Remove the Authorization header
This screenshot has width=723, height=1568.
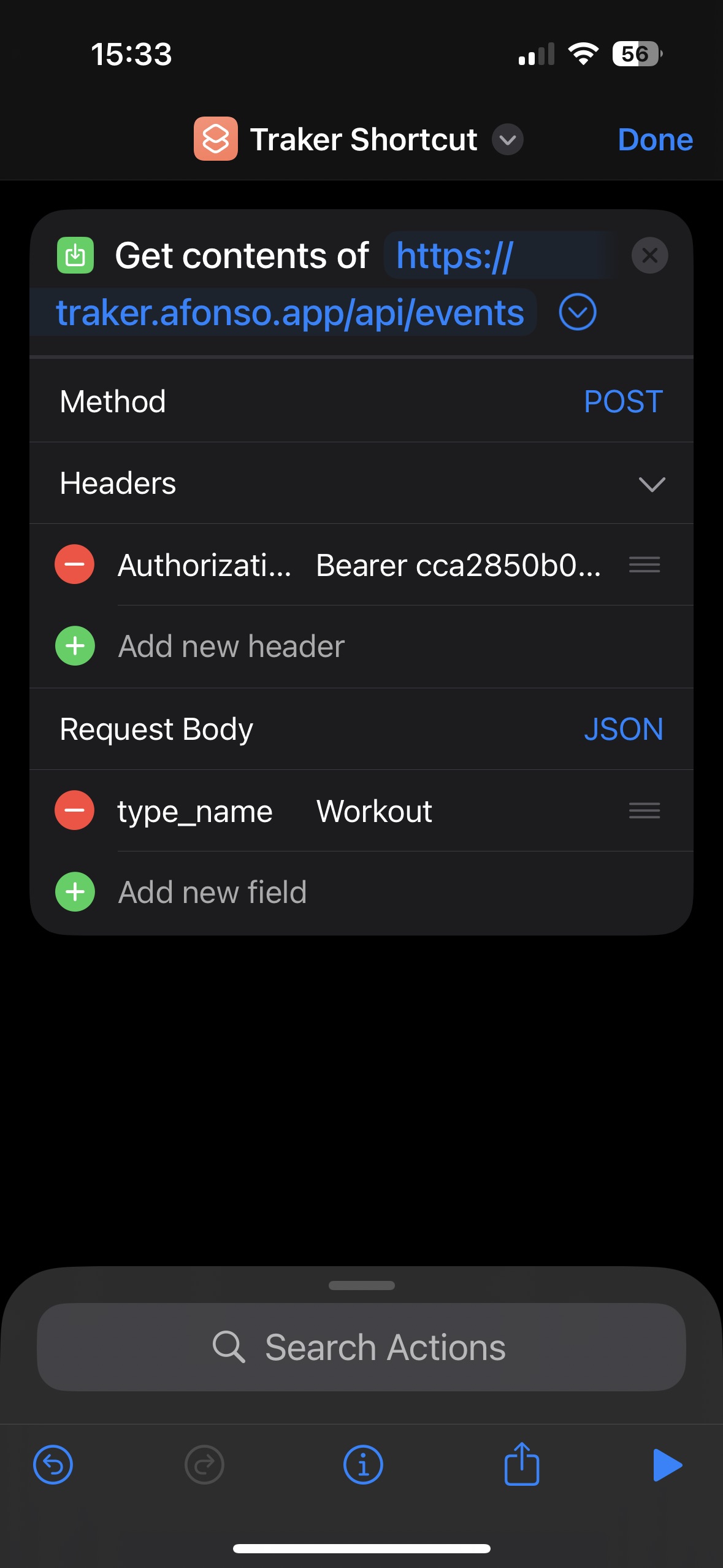click(74, 565)
